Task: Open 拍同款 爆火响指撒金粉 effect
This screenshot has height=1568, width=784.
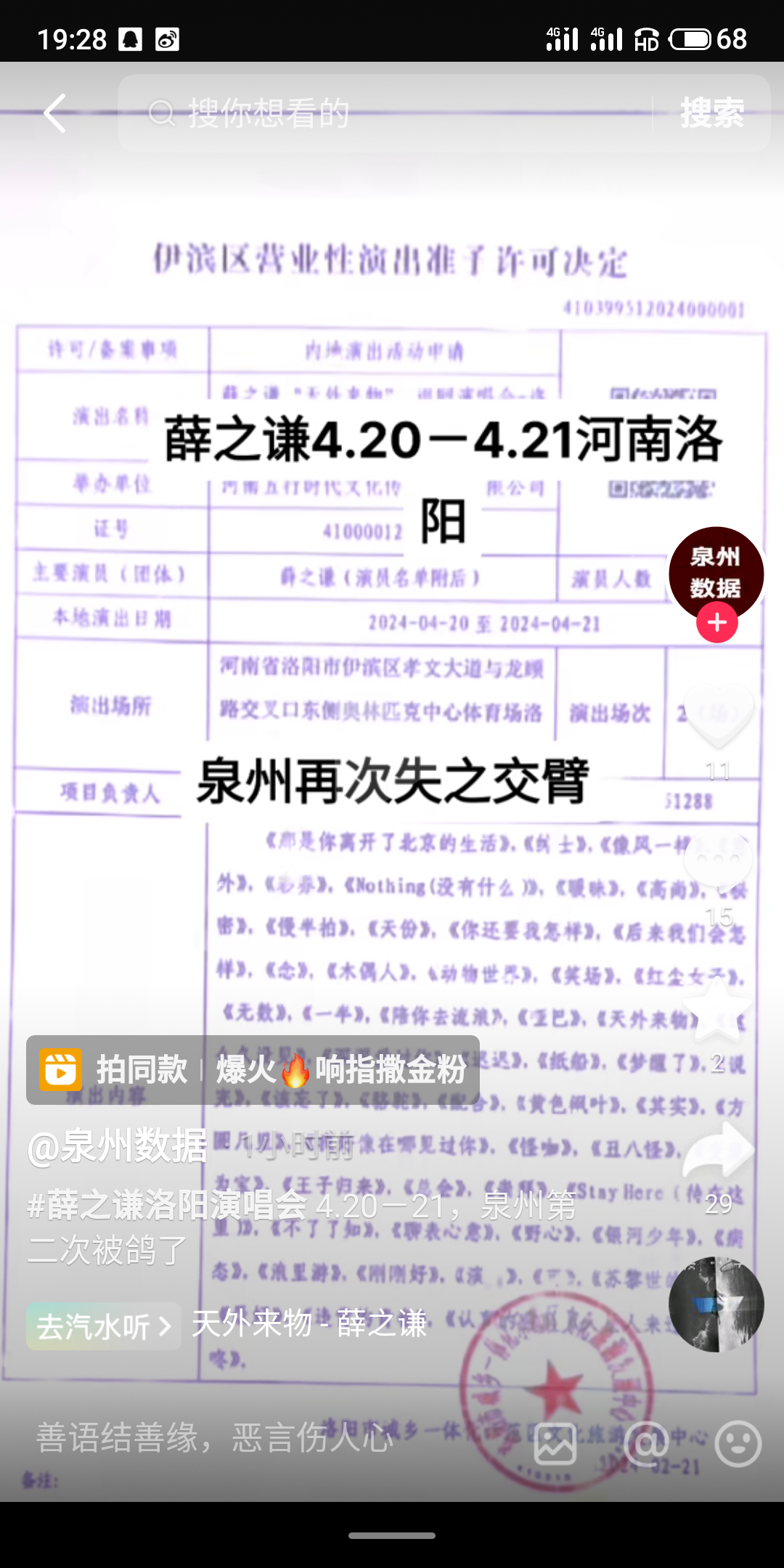Action: (x=253, y=1070)
